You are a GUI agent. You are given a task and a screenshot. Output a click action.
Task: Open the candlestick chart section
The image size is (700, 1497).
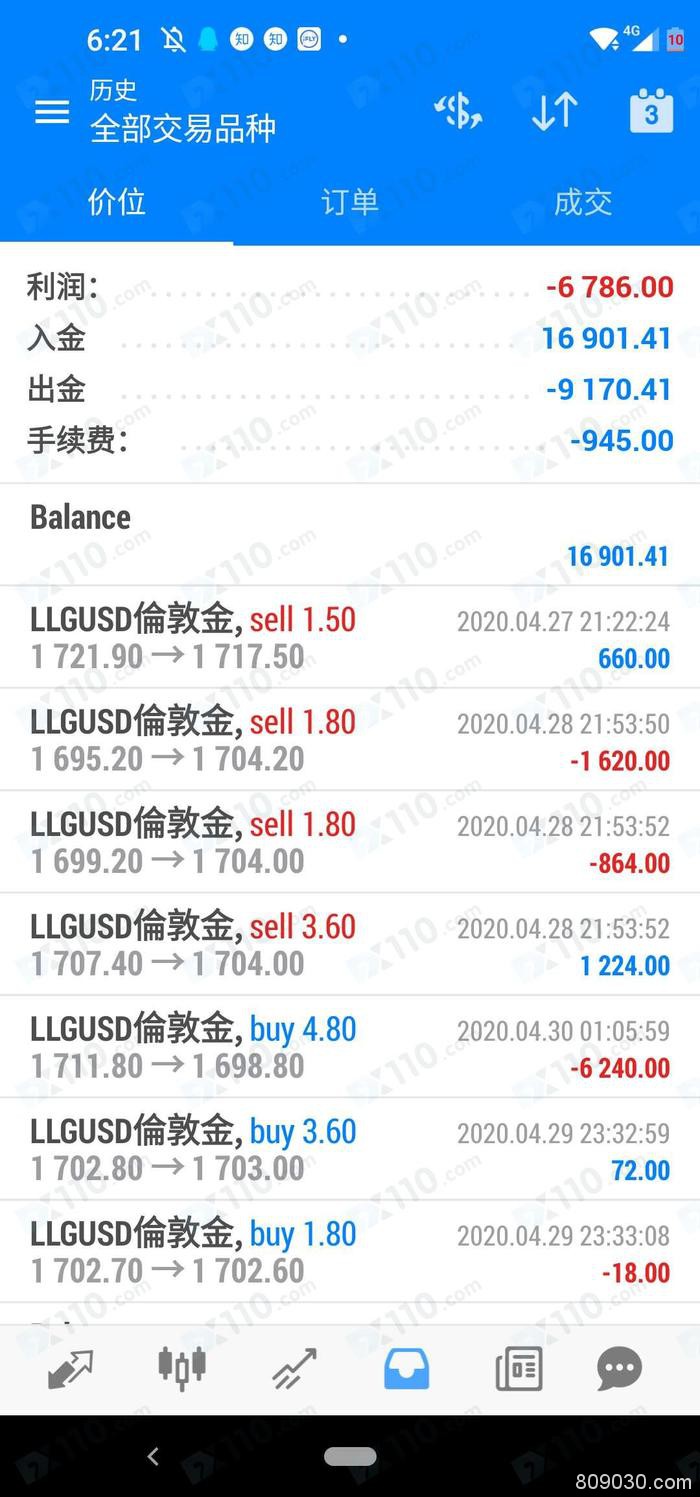(x=182, y=1368)
